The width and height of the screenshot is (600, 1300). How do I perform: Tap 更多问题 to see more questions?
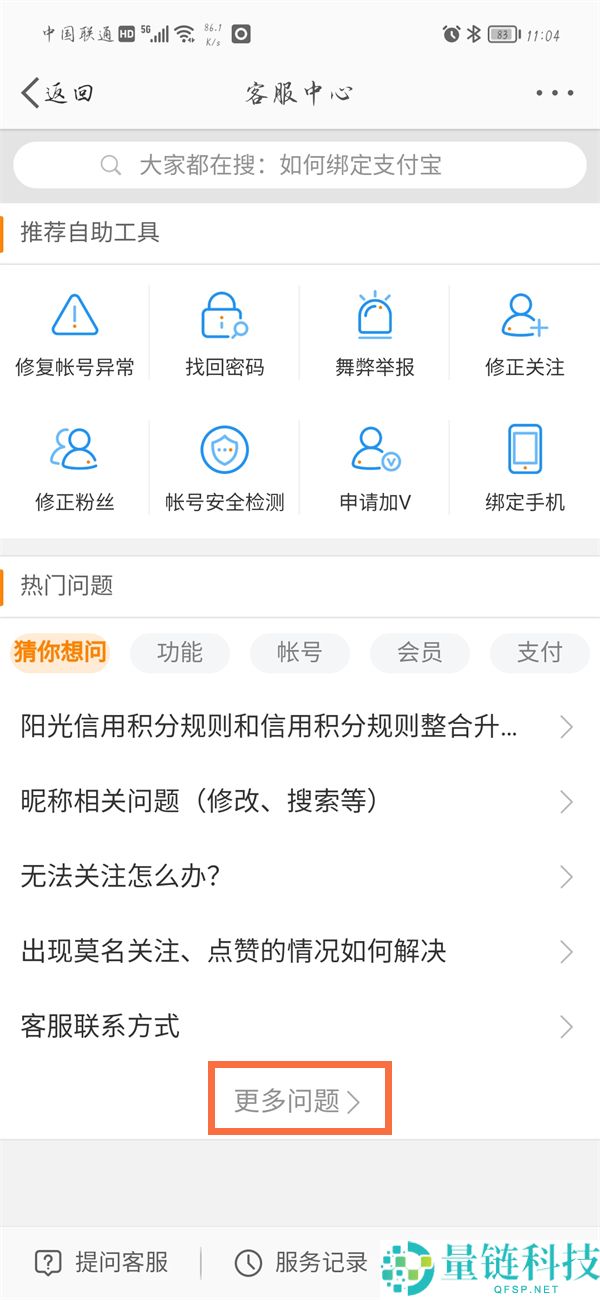(299, 1101)
